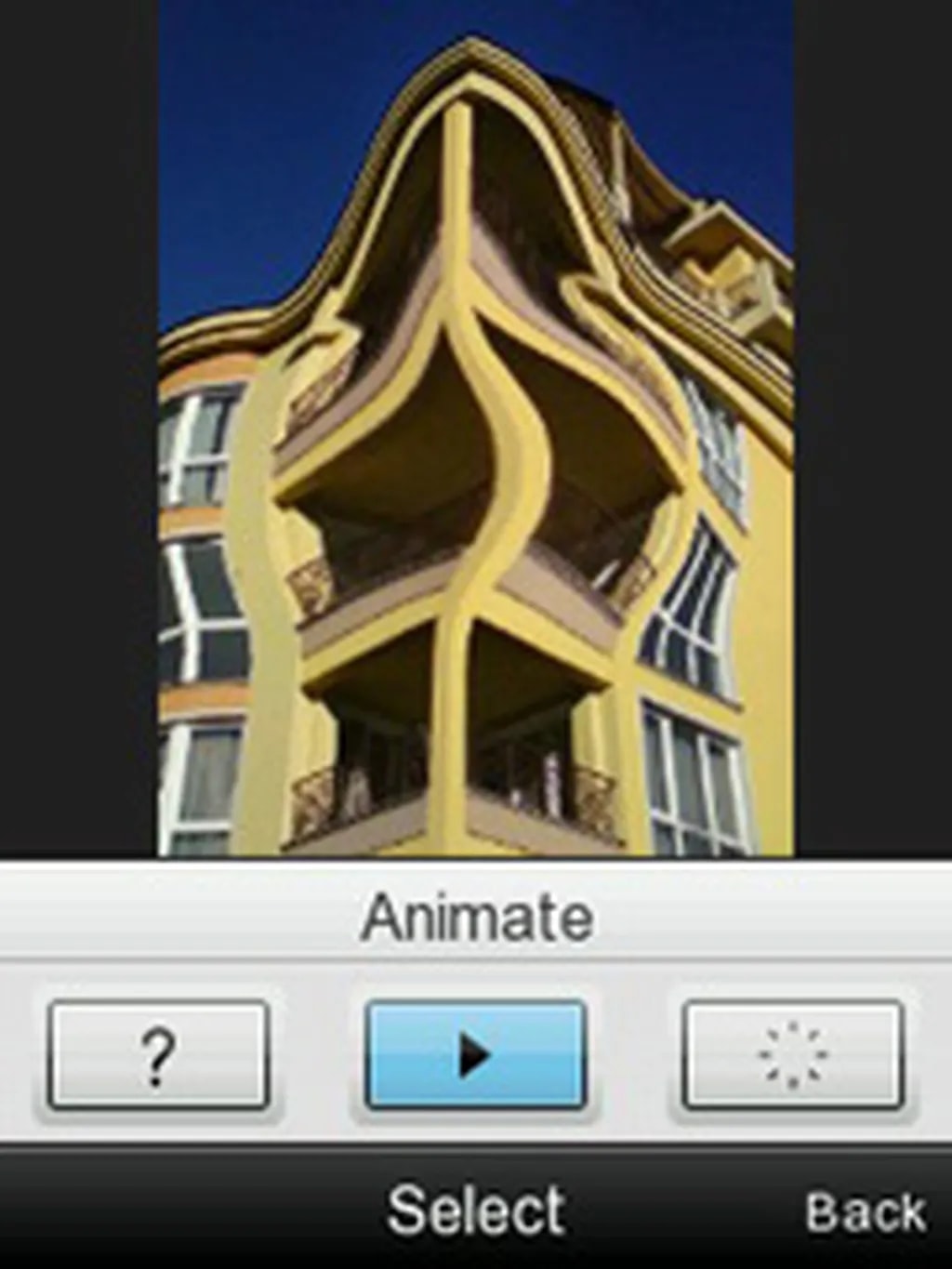Tap the dotted circle effect button
952x1269 pixels.
pos(792,1055)
